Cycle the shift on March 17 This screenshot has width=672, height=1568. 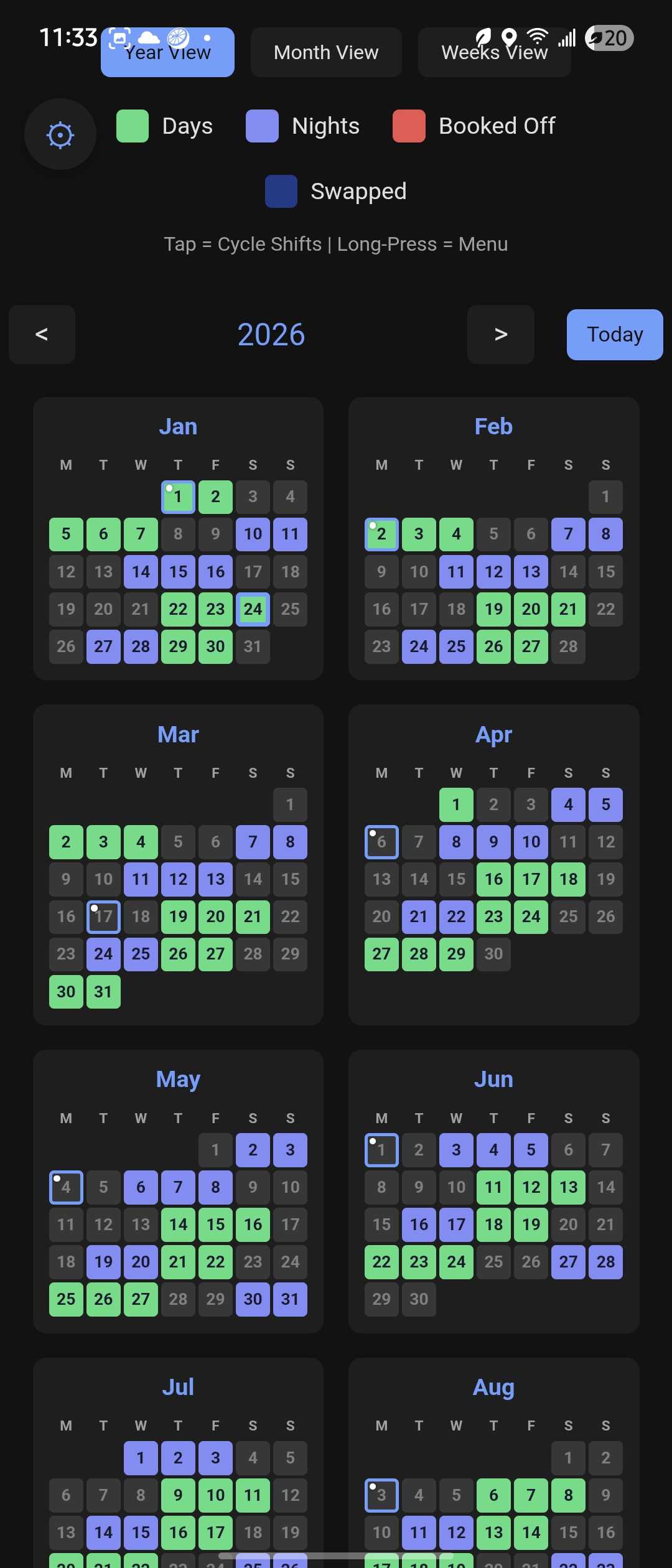pyautogui.click(x=103, y=917)
